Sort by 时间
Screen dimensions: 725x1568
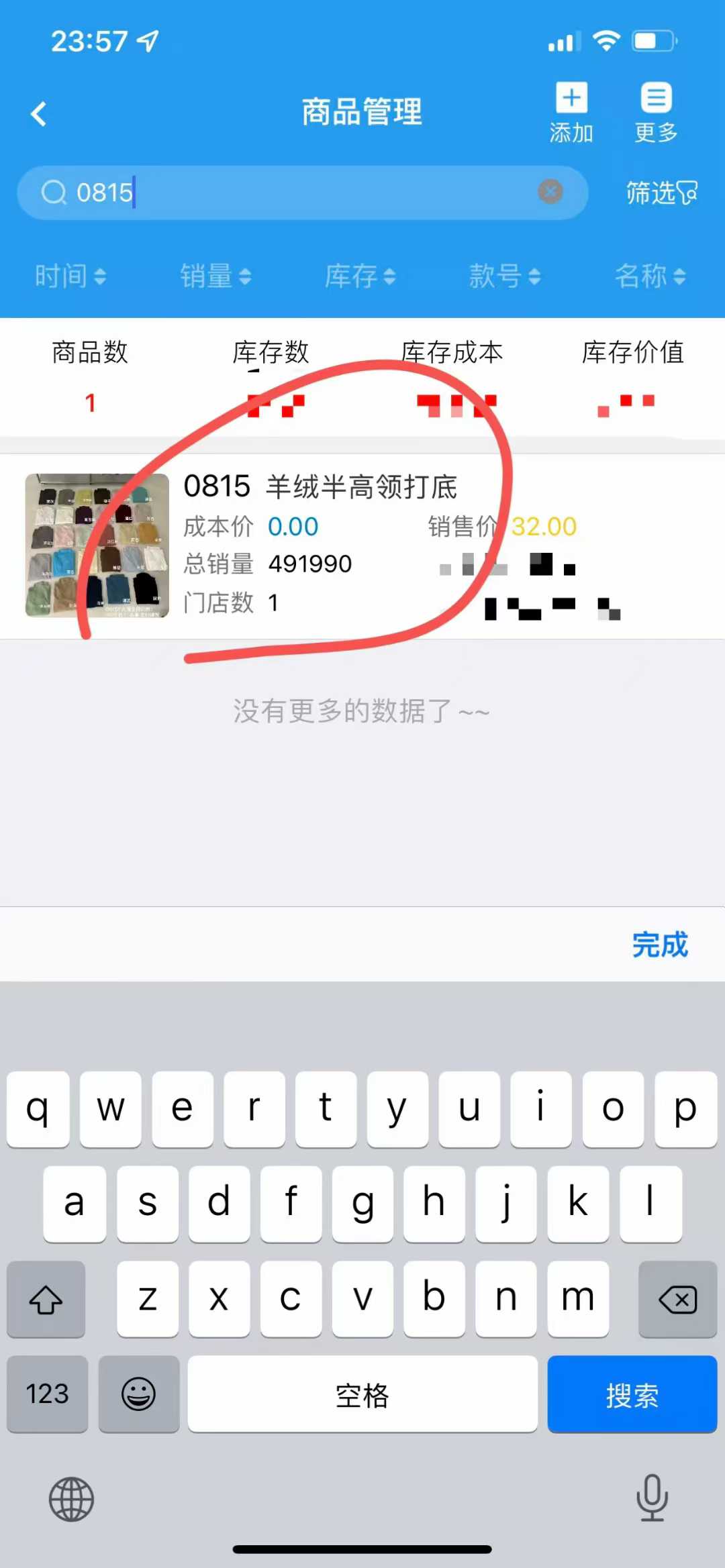(70, 276)
